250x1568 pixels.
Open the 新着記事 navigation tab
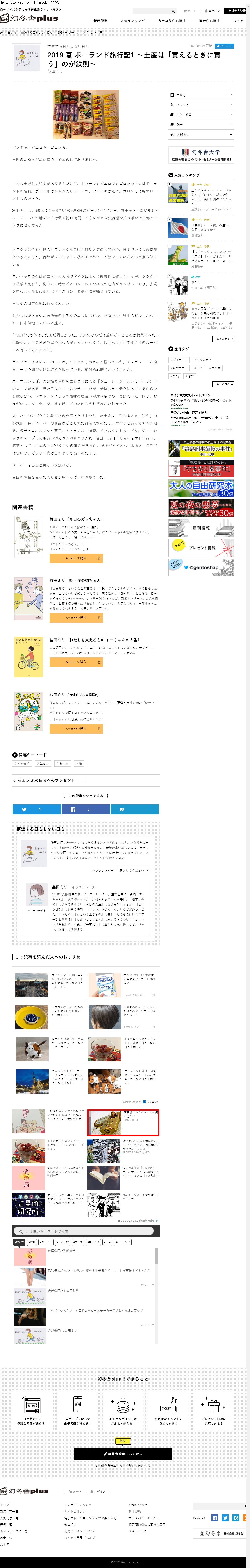100,21
